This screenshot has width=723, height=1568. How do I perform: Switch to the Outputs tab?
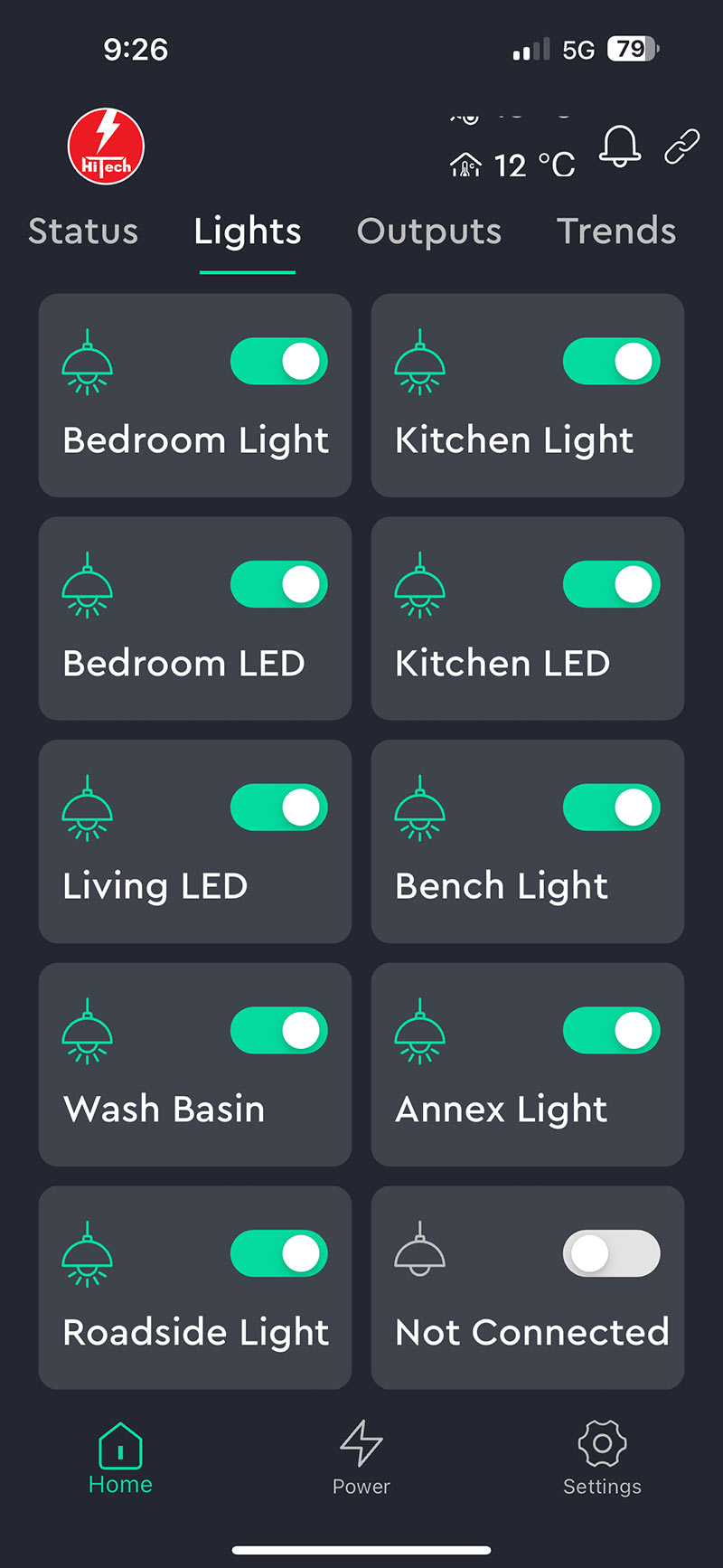pos(429,231)
